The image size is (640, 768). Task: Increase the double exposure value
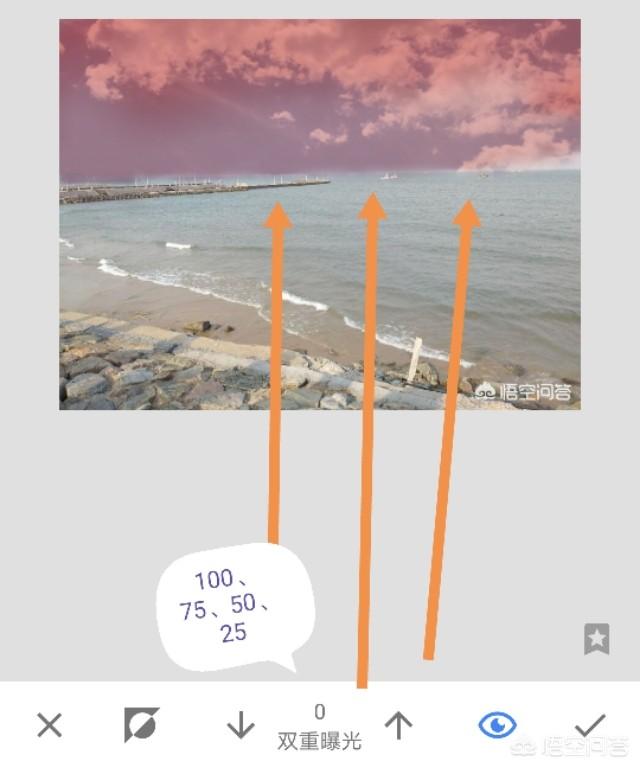pyautogui.click(x=399, y=725)
